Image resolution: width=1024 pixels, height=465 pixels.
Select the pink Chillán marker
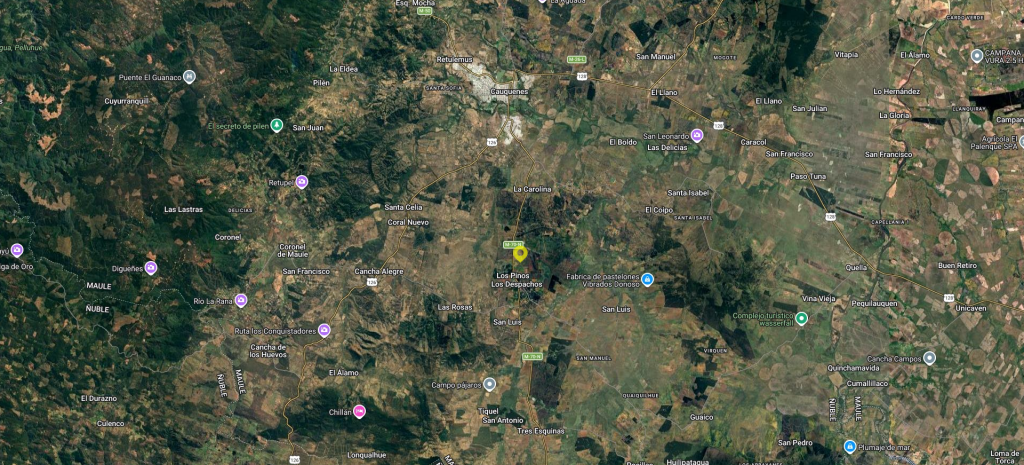(359, 411)
